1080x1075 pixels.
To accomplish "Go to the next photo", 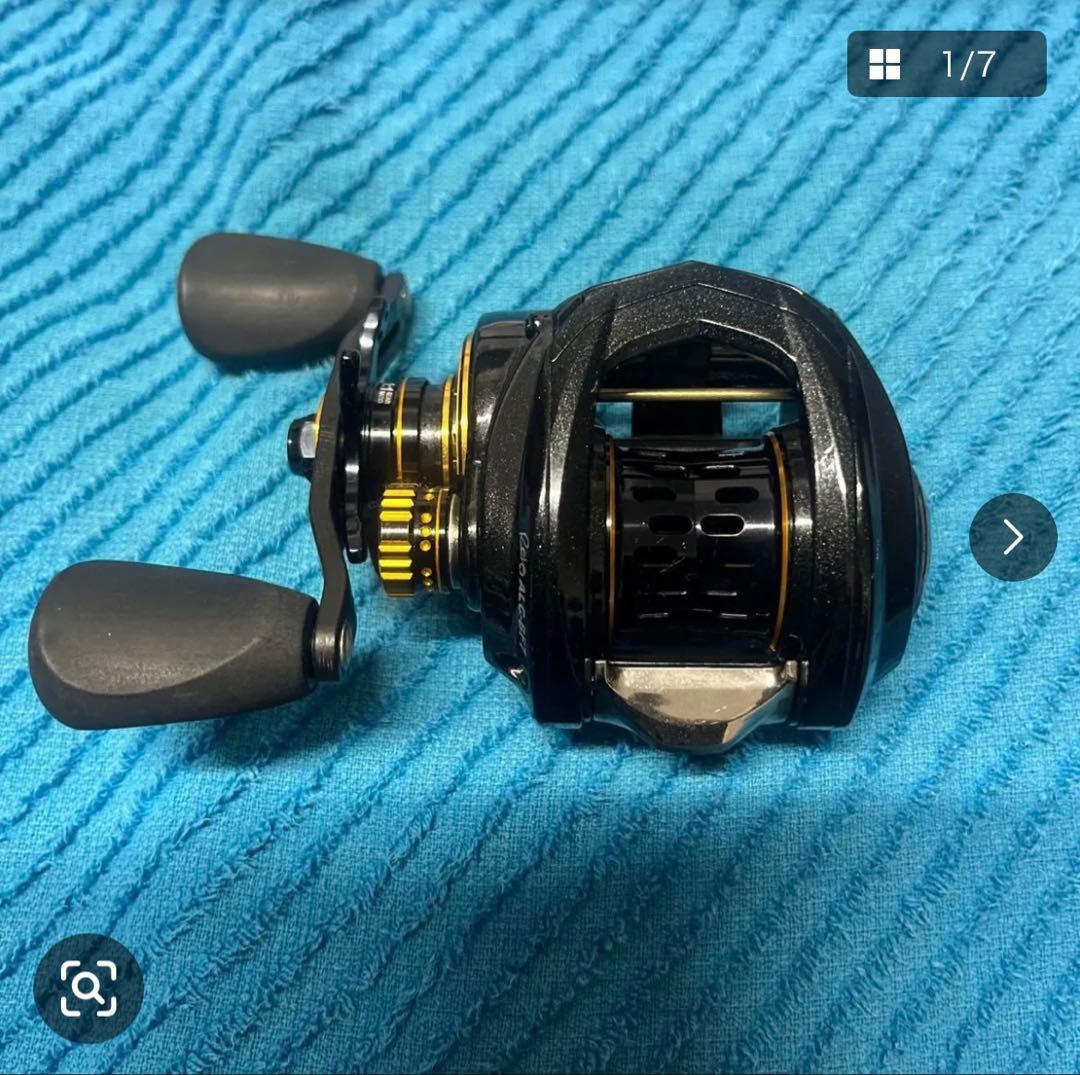I will coord(1012,537).
